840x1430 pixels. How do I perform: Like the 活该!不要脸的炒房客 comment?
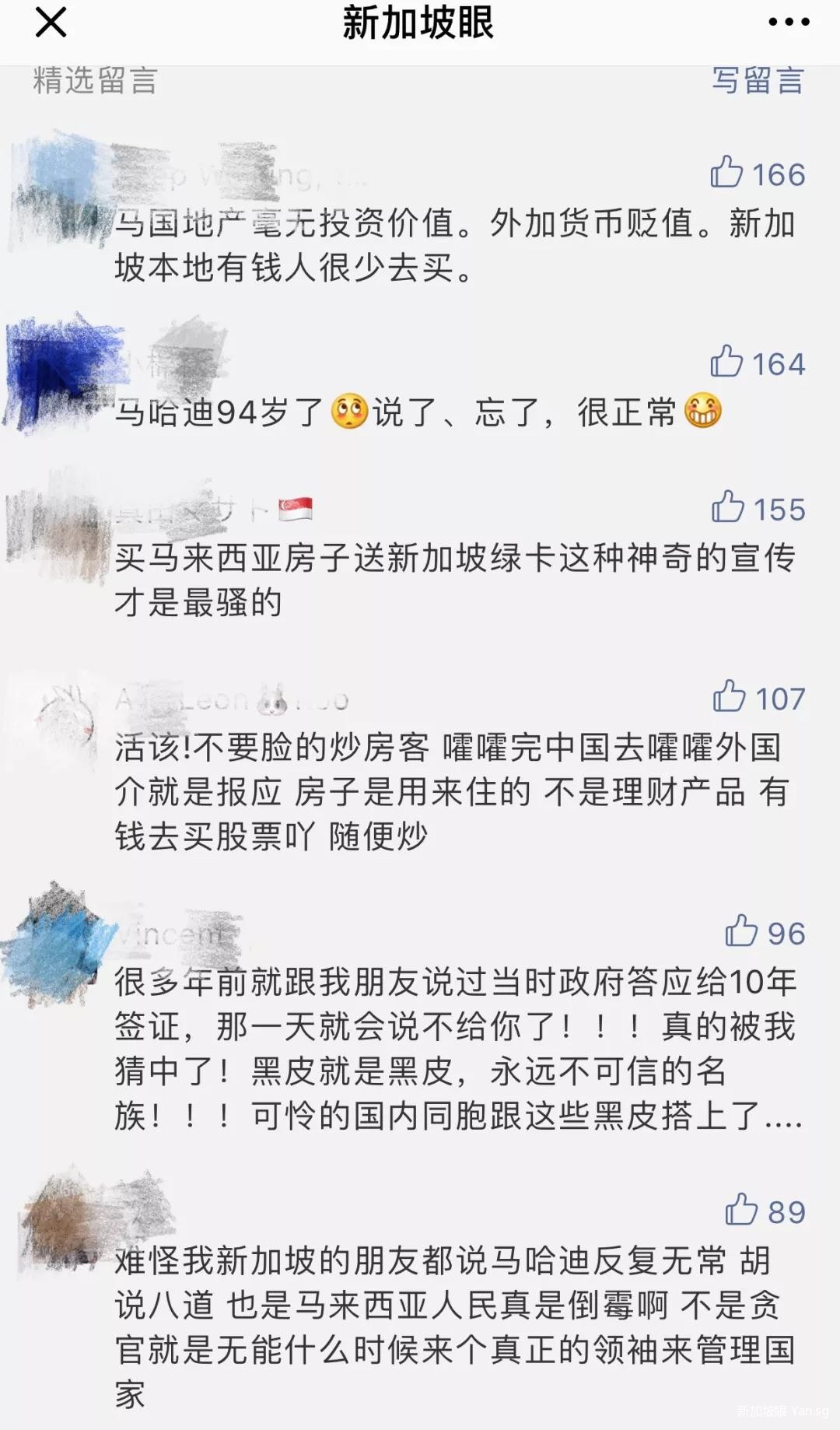pyautogui.click(x=730, y=697)
